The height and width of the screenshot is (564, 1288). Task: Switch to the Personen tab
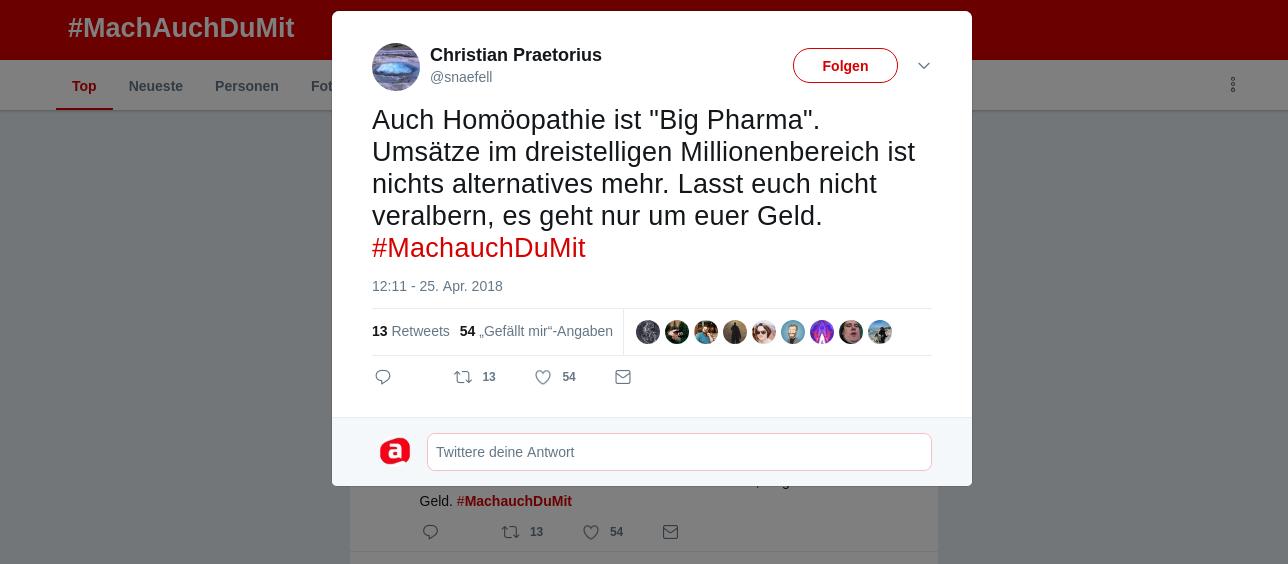tap(246, 86)
